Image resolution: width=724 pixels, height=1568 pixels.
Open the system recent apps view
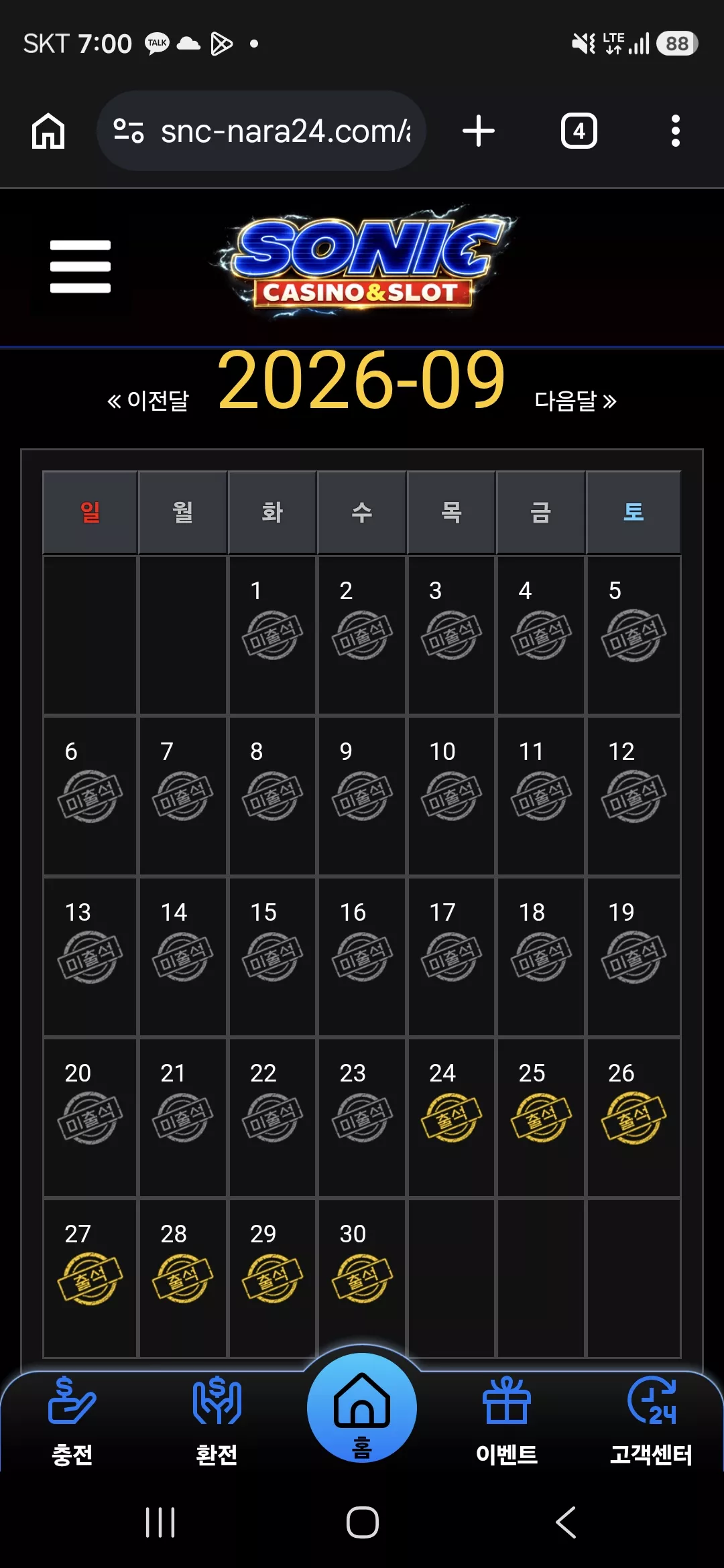point(160,1522)
